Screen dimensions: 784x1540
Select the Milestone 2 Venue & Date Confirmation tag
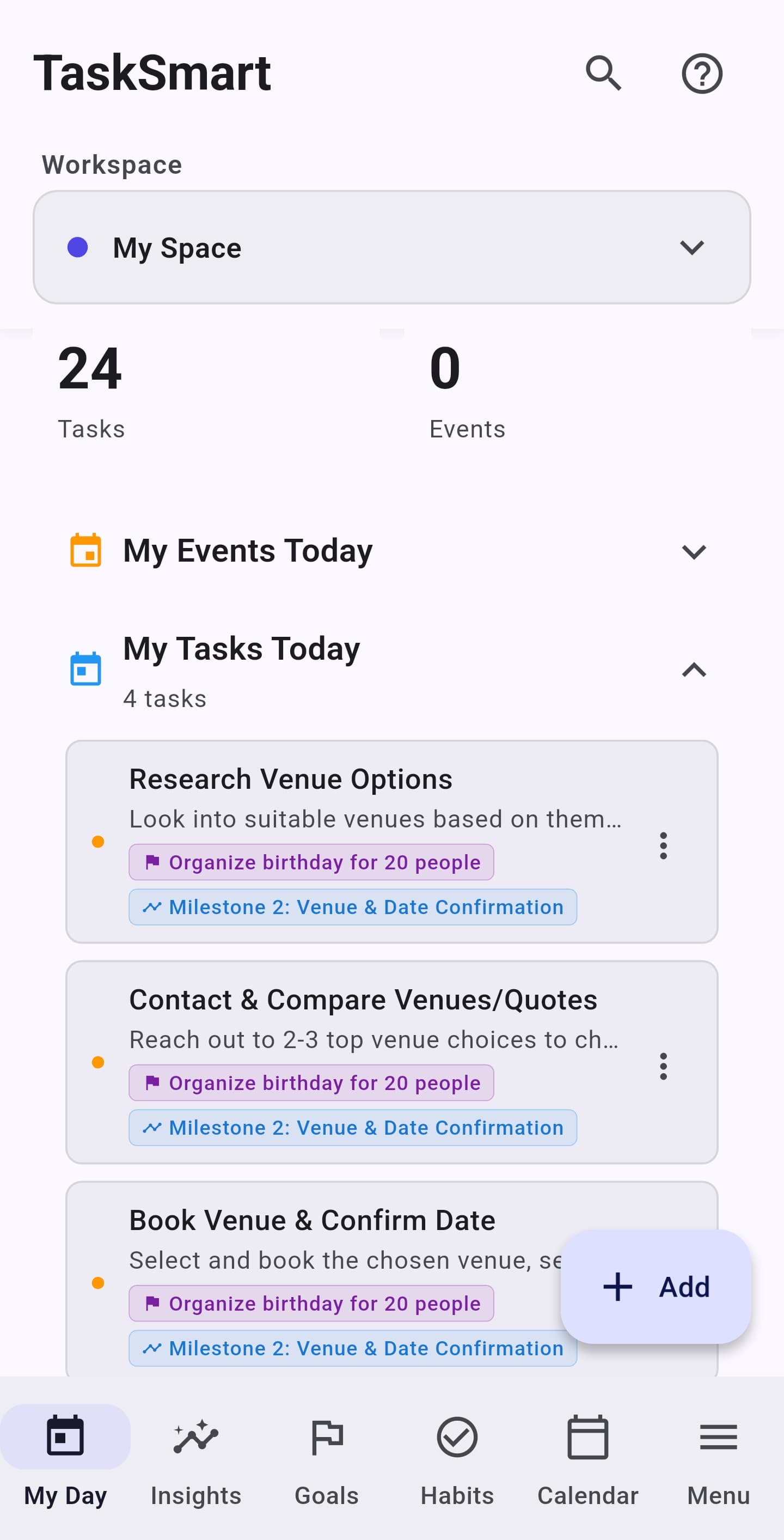[352, 907]
